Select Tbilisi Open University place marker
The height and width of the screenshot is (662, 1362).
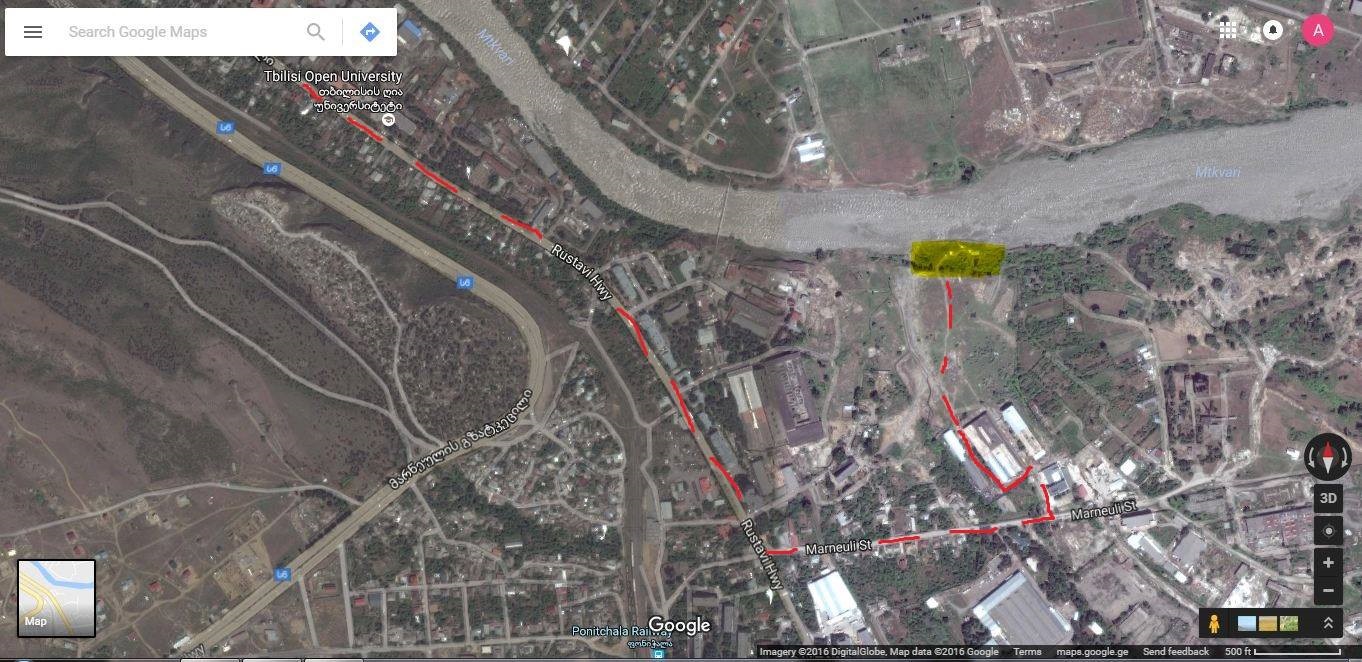(390, 120)
